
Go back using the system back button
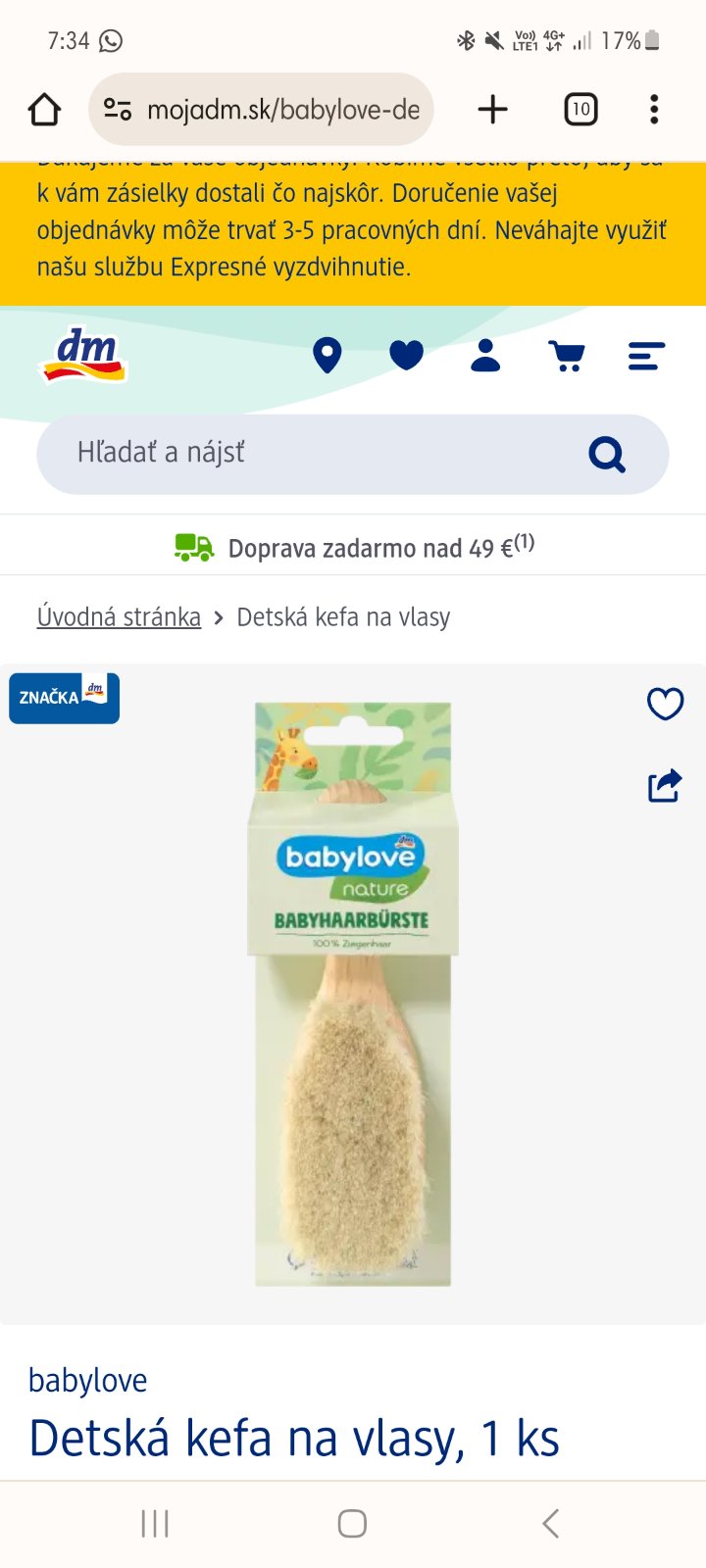550,1524
